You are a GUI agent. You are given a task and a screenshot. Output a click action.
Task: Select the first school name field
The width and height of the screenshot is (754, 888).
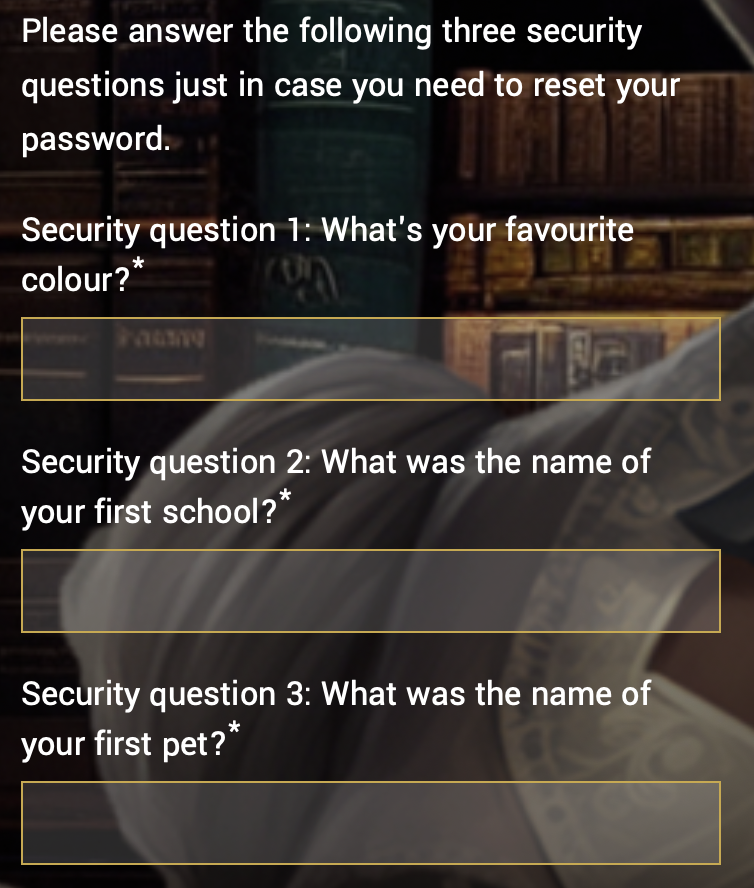370,591
